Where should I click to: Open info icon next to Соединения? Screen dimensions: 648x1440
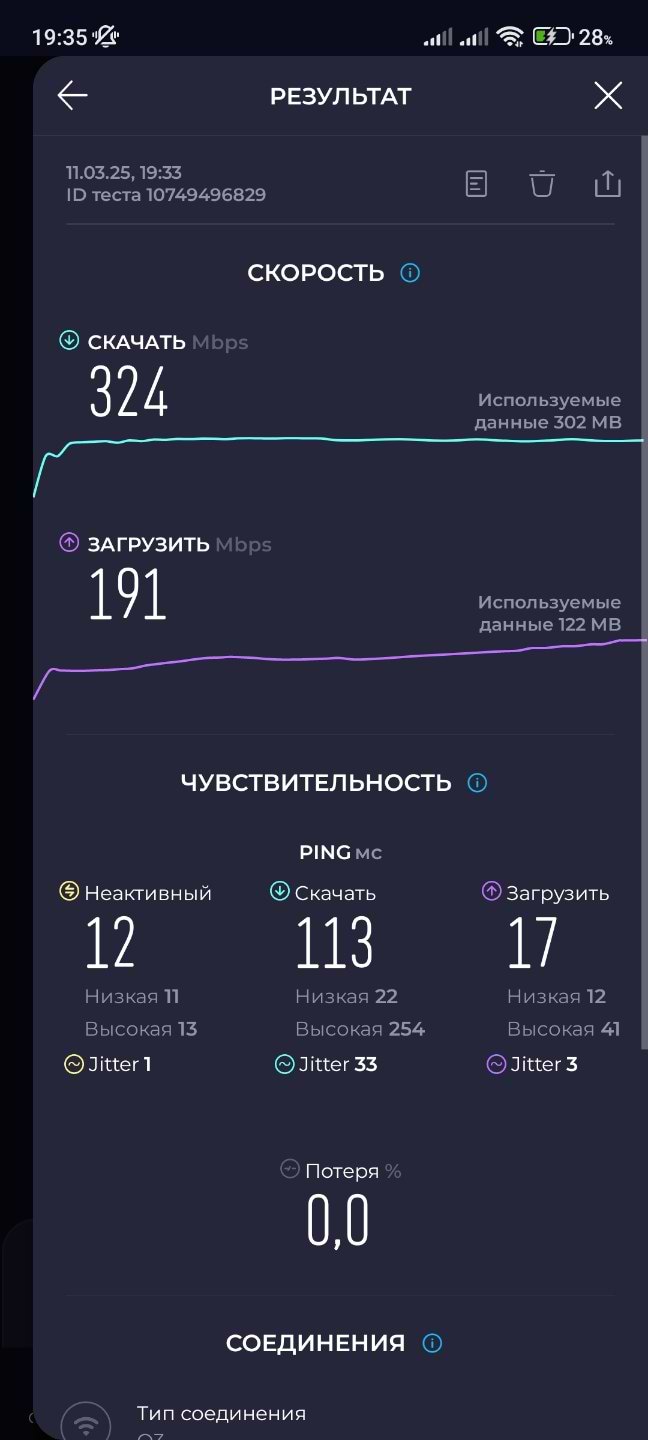click(x=432, y=1343)
